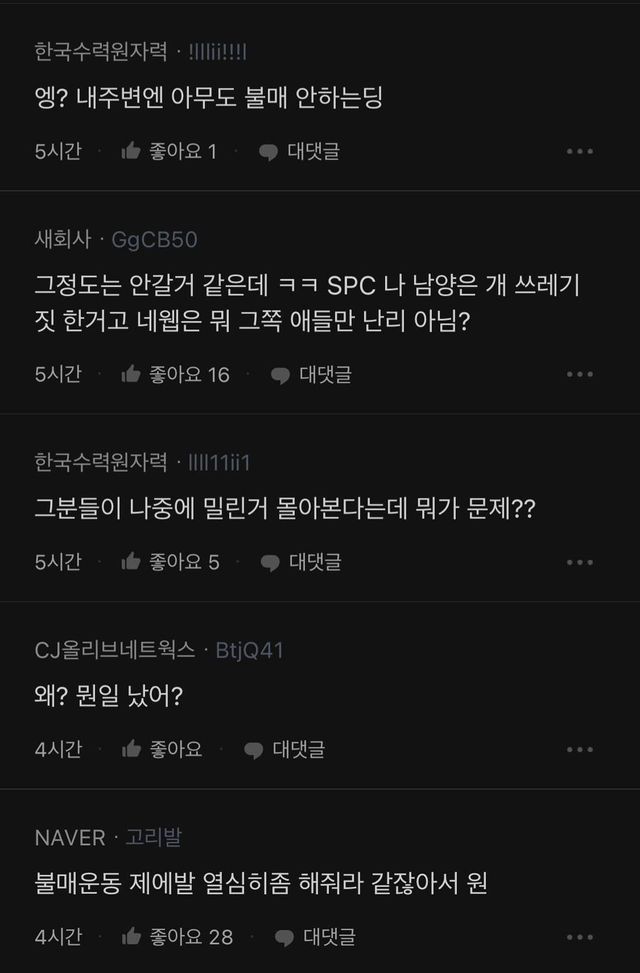
Task: Like the comment by !!IIii!!!I
Action: (168, 151)
